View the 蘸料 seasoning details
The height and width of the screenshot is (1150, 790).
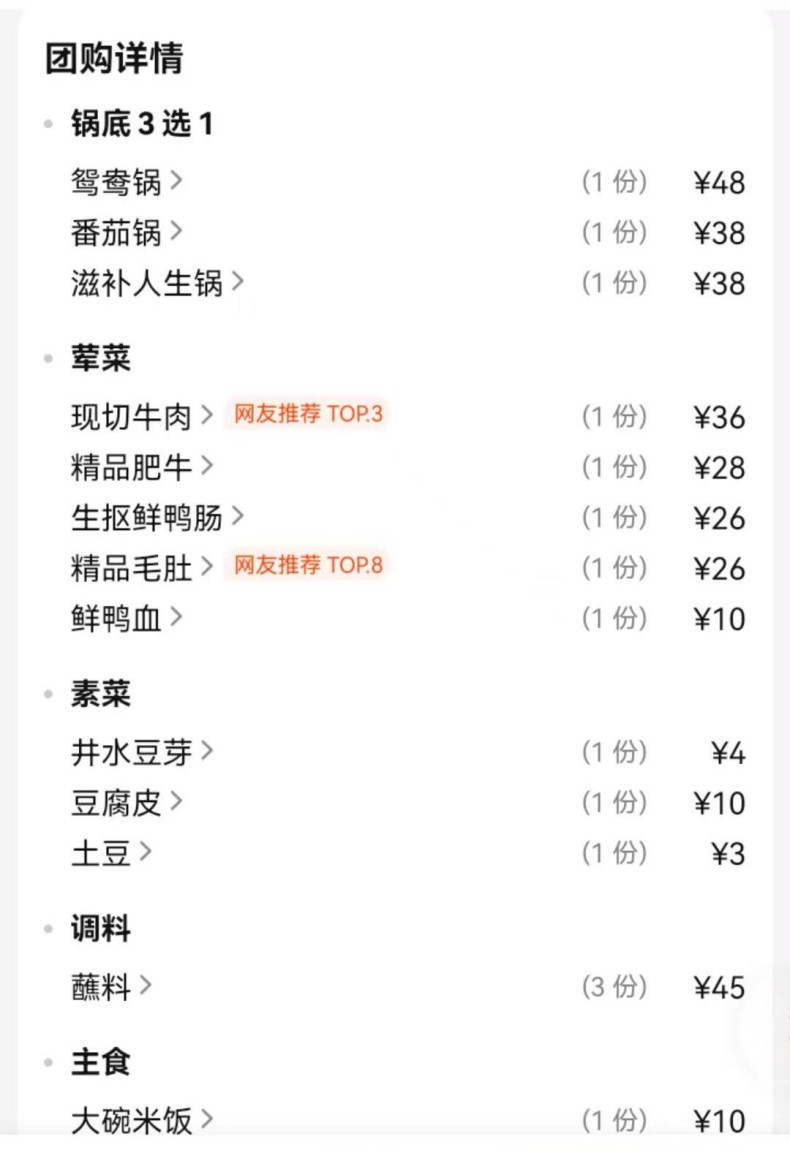(x=111, y=987)
